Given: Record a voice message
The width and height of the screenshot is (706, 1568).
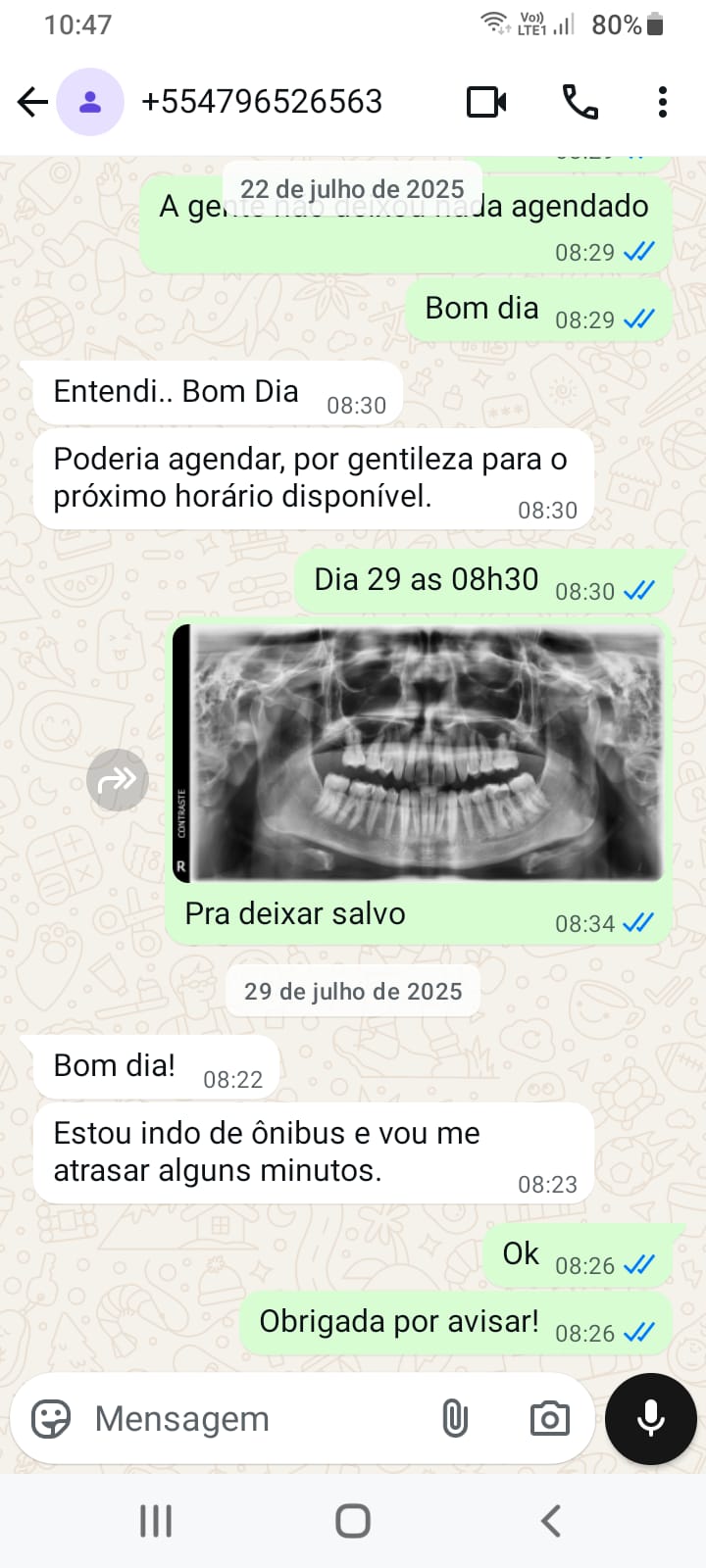Looking at the screenshot, I should tap(651, 1418).
